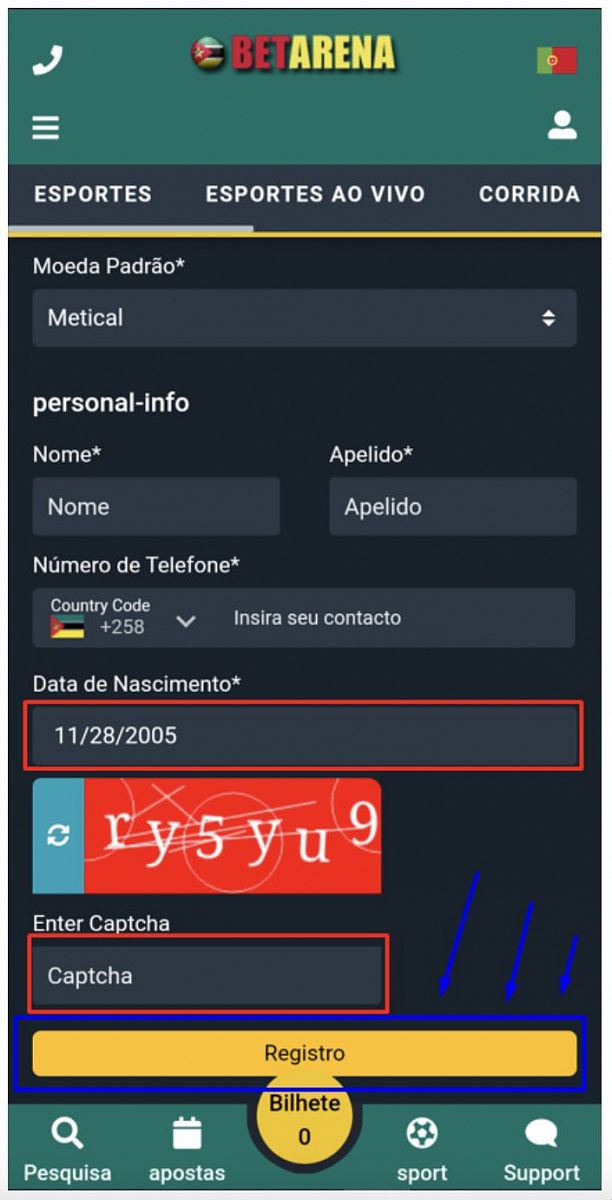
Task: Change language via the Portugal flag
Action: tap(557, 60)
